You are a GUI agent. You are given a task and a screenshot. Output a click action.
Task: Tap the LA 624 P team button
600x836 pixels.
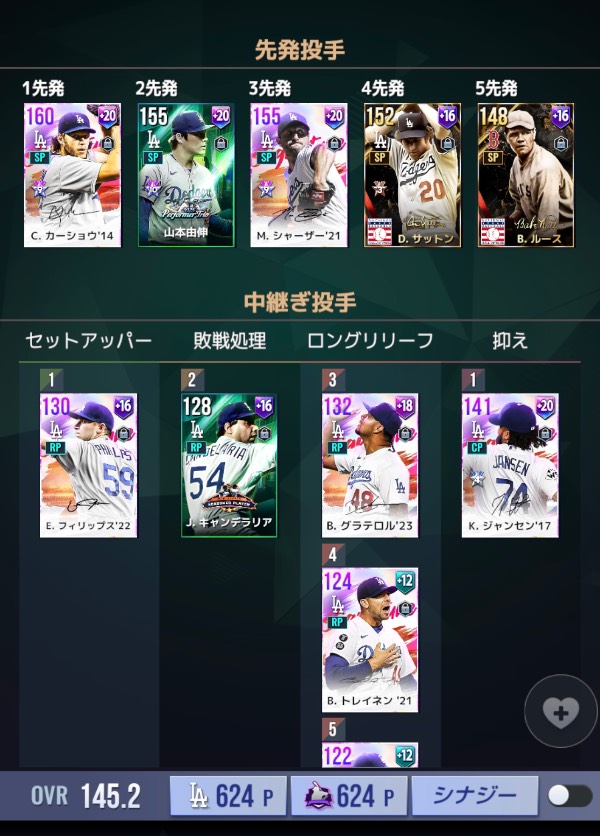tap(228, 796)
